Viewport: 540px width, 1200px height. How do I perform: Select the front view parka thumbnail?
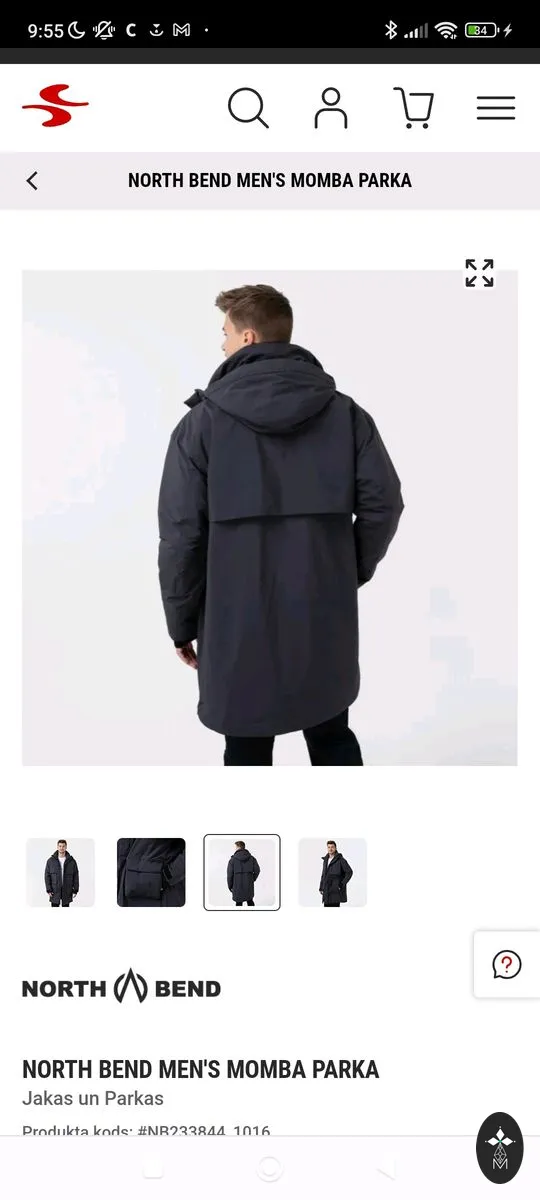coord(61,872)
